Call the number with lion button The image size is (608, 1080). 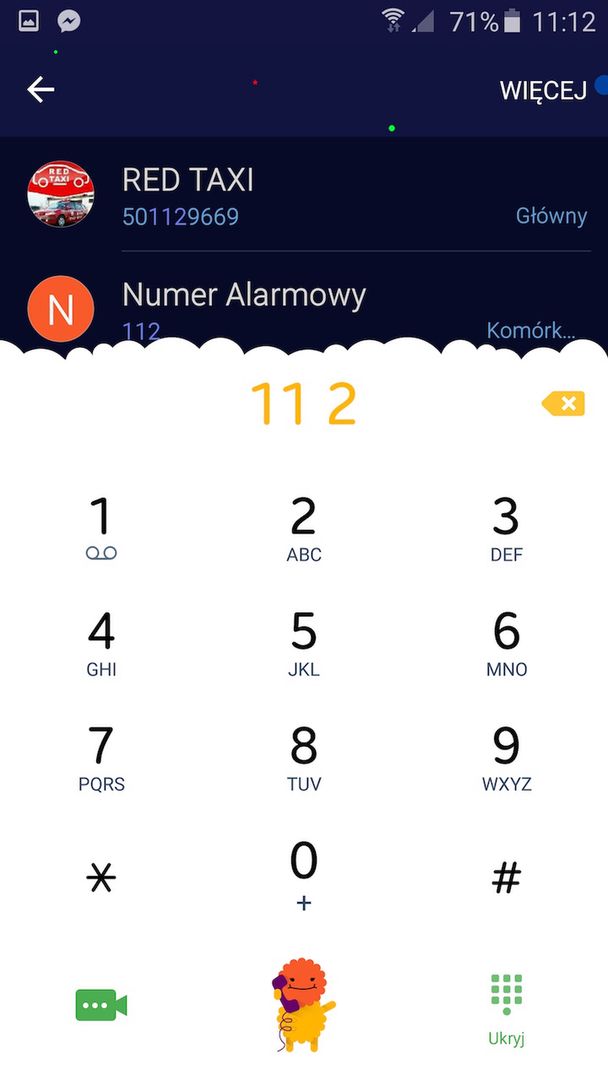coord(302,1003)
